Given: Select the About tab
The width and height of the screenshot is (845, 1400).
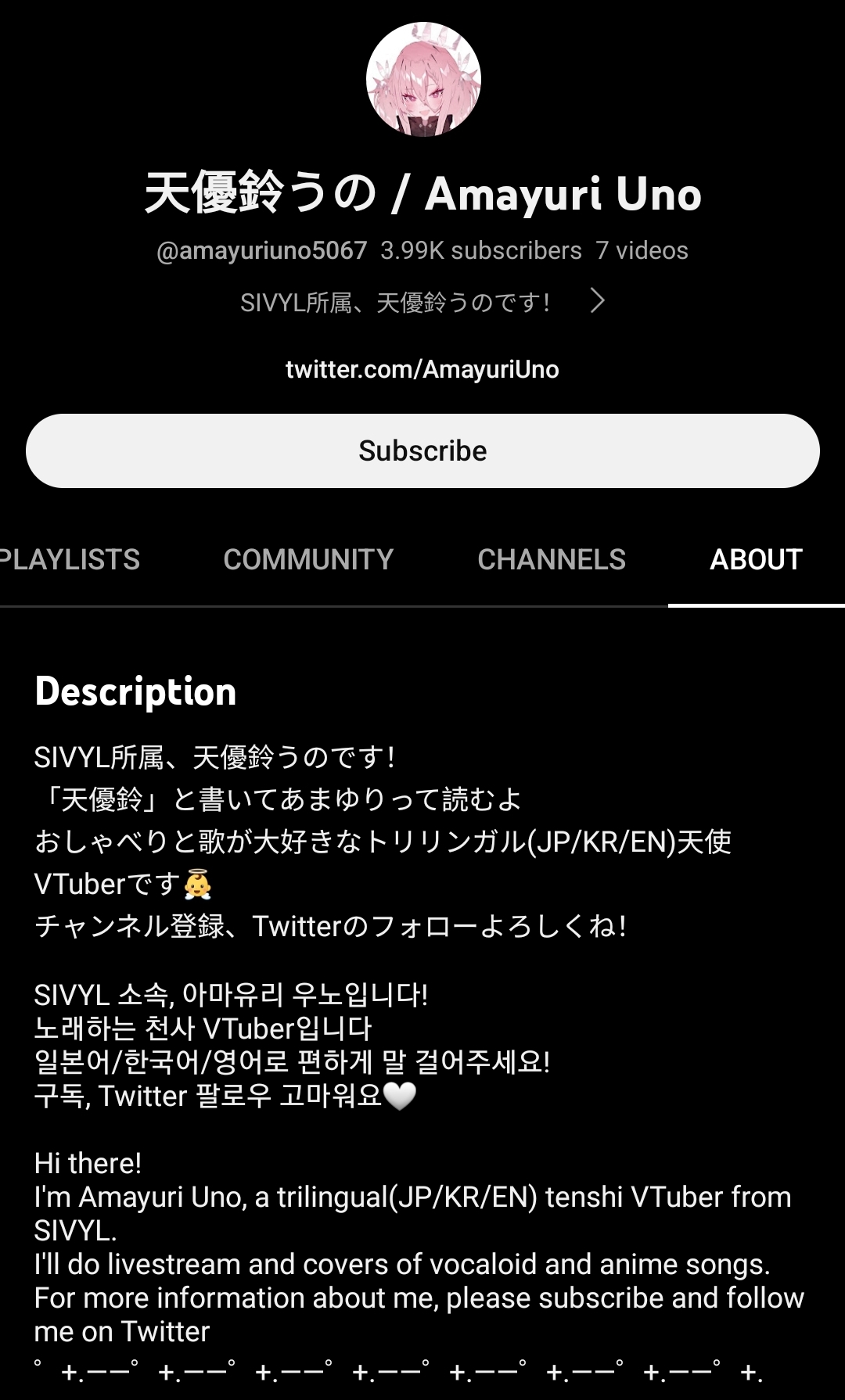Looking at the screenshot, I should click(x=756, y=559).
